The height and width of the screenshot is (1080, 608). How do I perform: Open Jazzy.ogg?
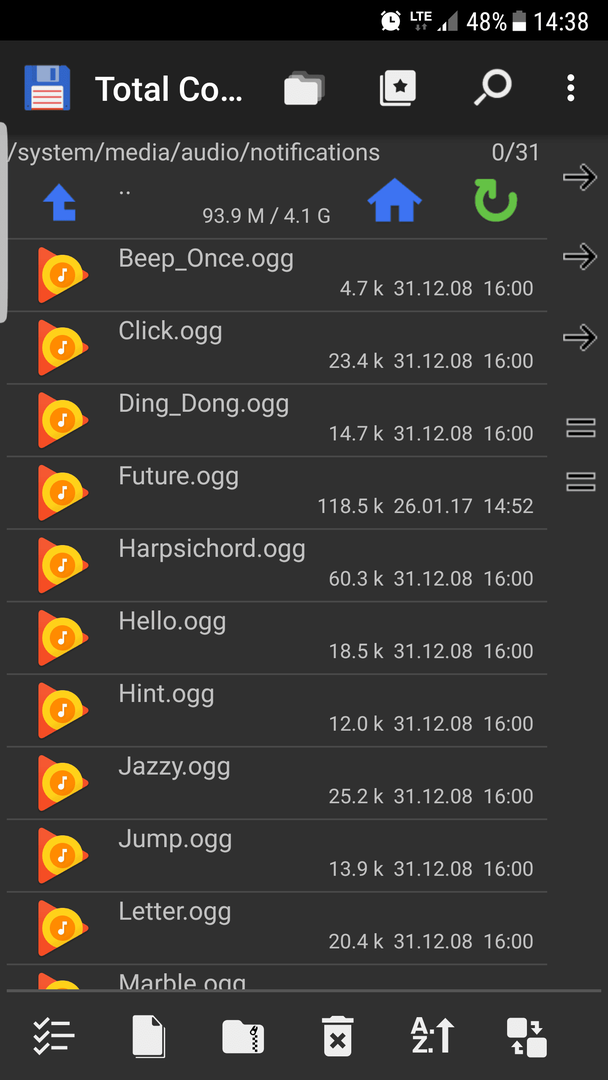coord(277,783)
